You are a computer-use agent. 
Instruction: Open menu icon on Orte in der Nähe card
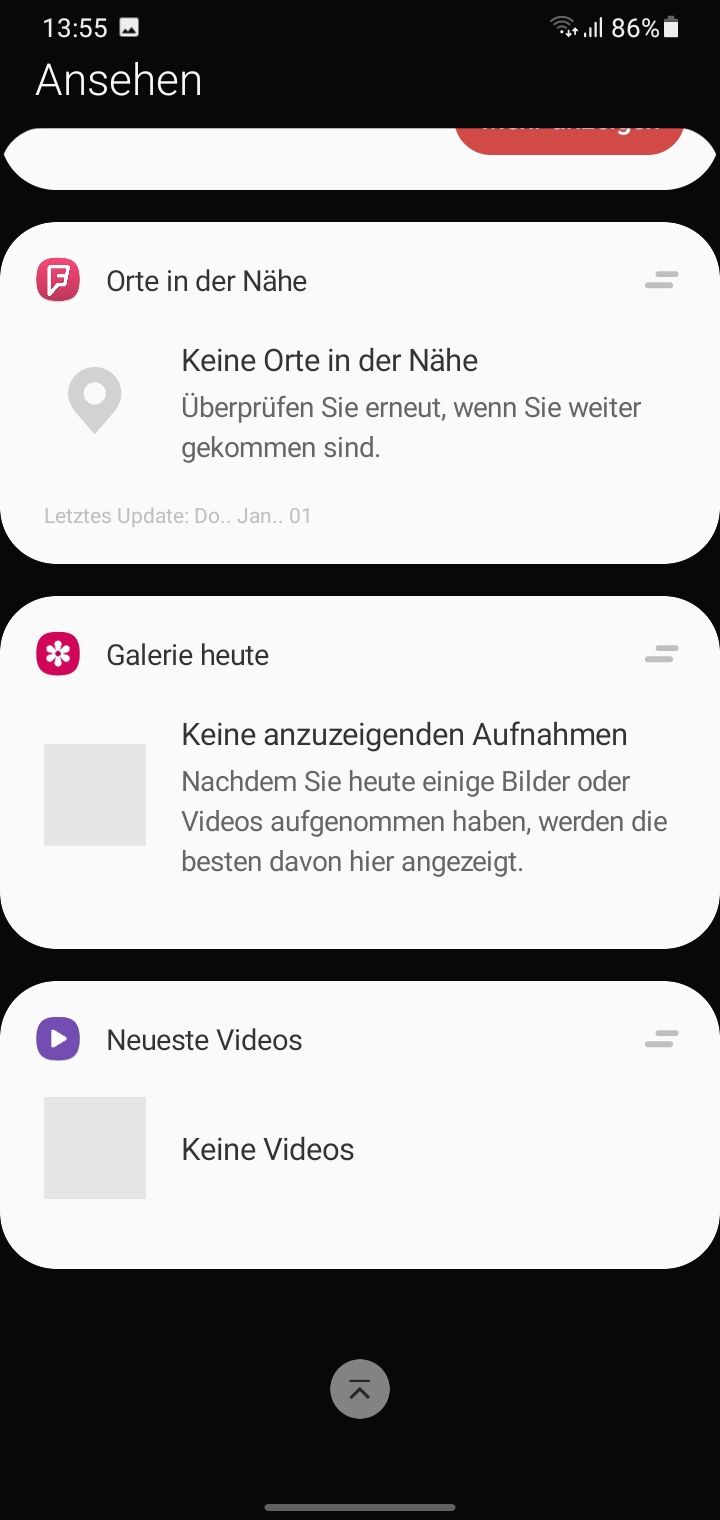point(661,281)
